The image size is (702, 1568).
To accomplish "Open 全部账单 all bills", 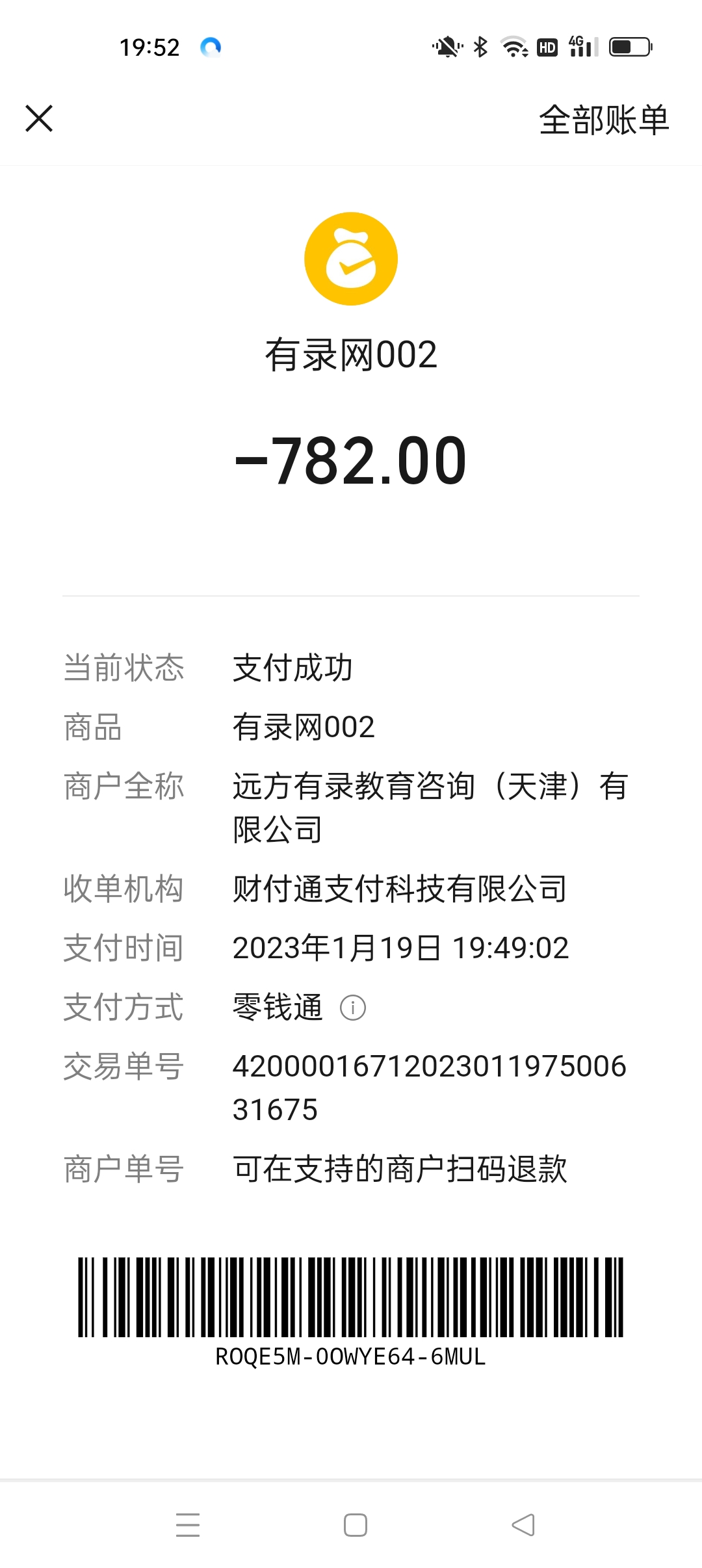I will point(603,120).
